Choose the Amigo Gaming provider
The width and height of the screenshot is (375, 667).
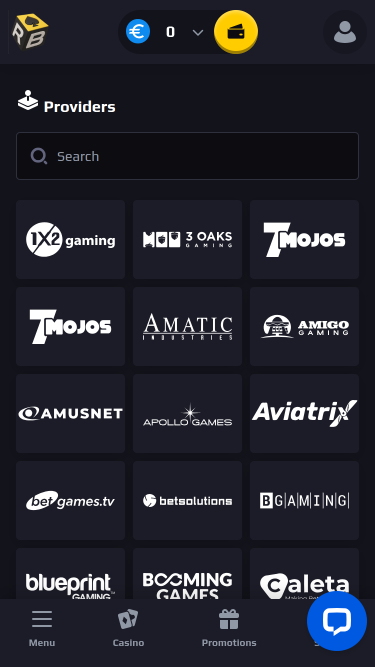pyautogui.click(x=304, y=327)
